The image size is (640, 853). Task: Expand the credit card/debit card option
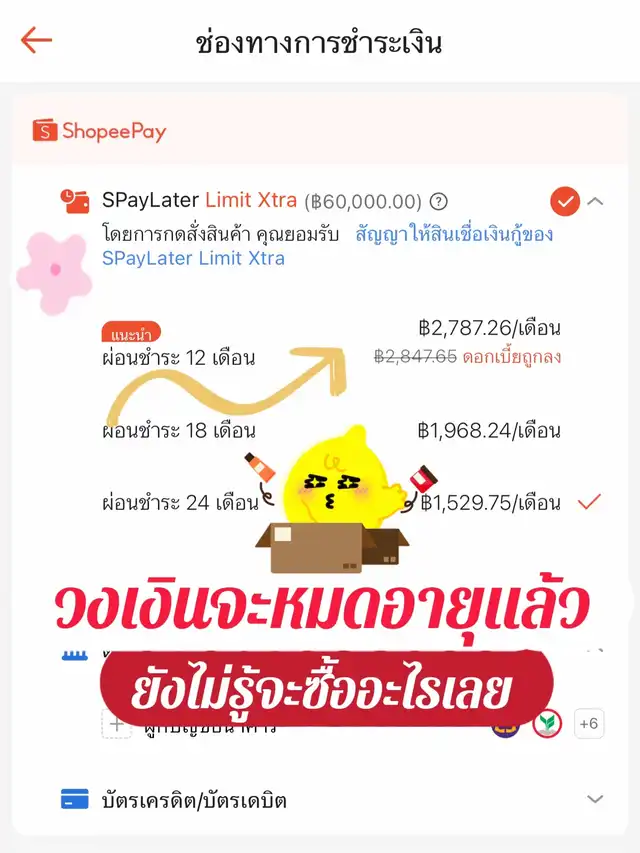[332, 800]
